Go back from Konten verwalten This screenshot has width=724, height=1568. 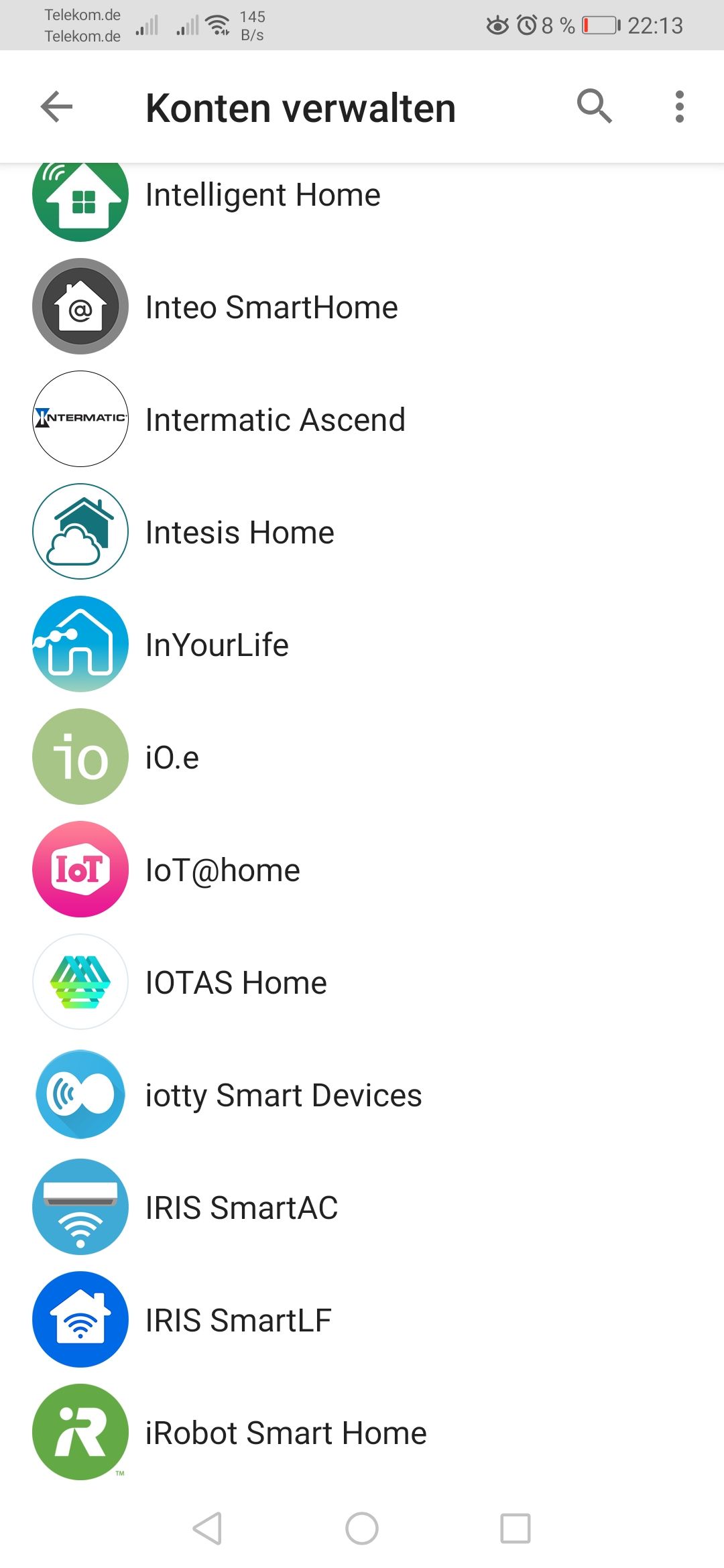56,107
